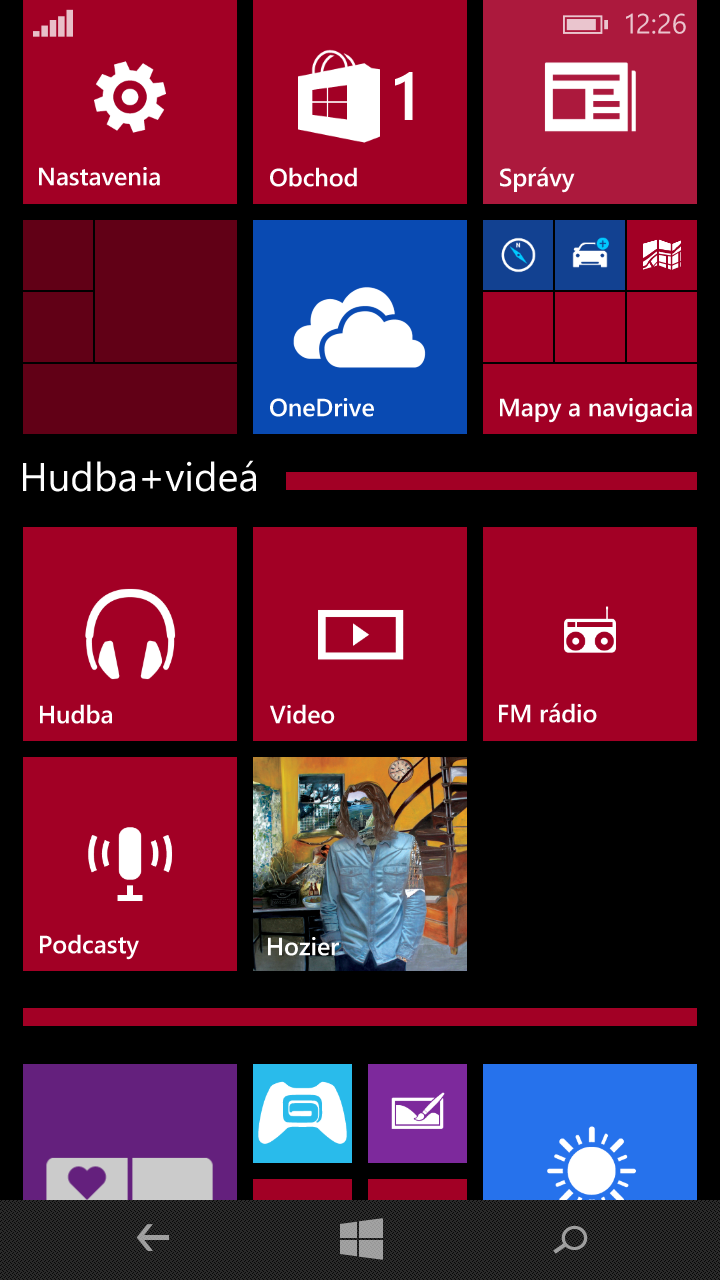
Task: Open the Hudba music tile
Action: (130, 634)
